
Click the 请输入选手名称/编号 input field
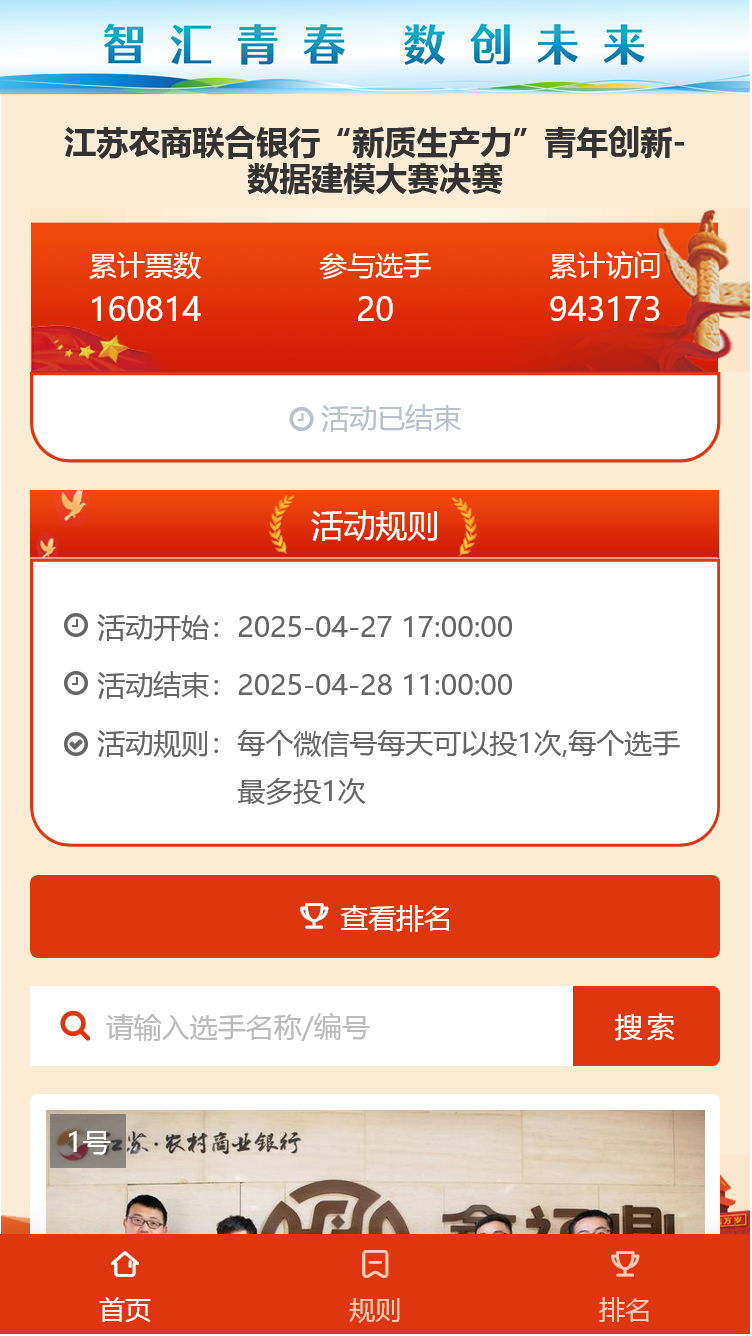point(300,1026)
